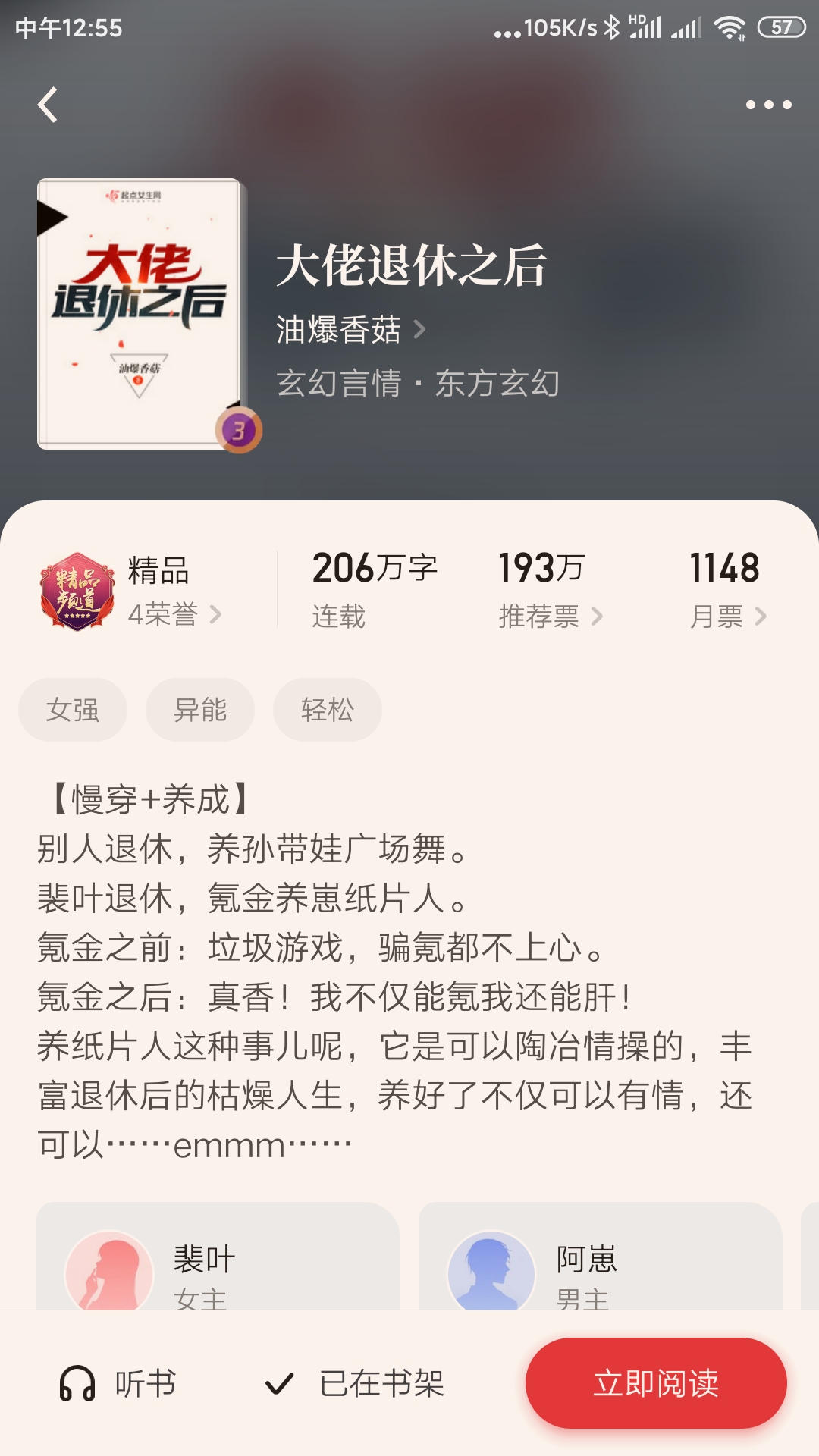Tap 已在书架 bookshelf status

[354, 1383]
